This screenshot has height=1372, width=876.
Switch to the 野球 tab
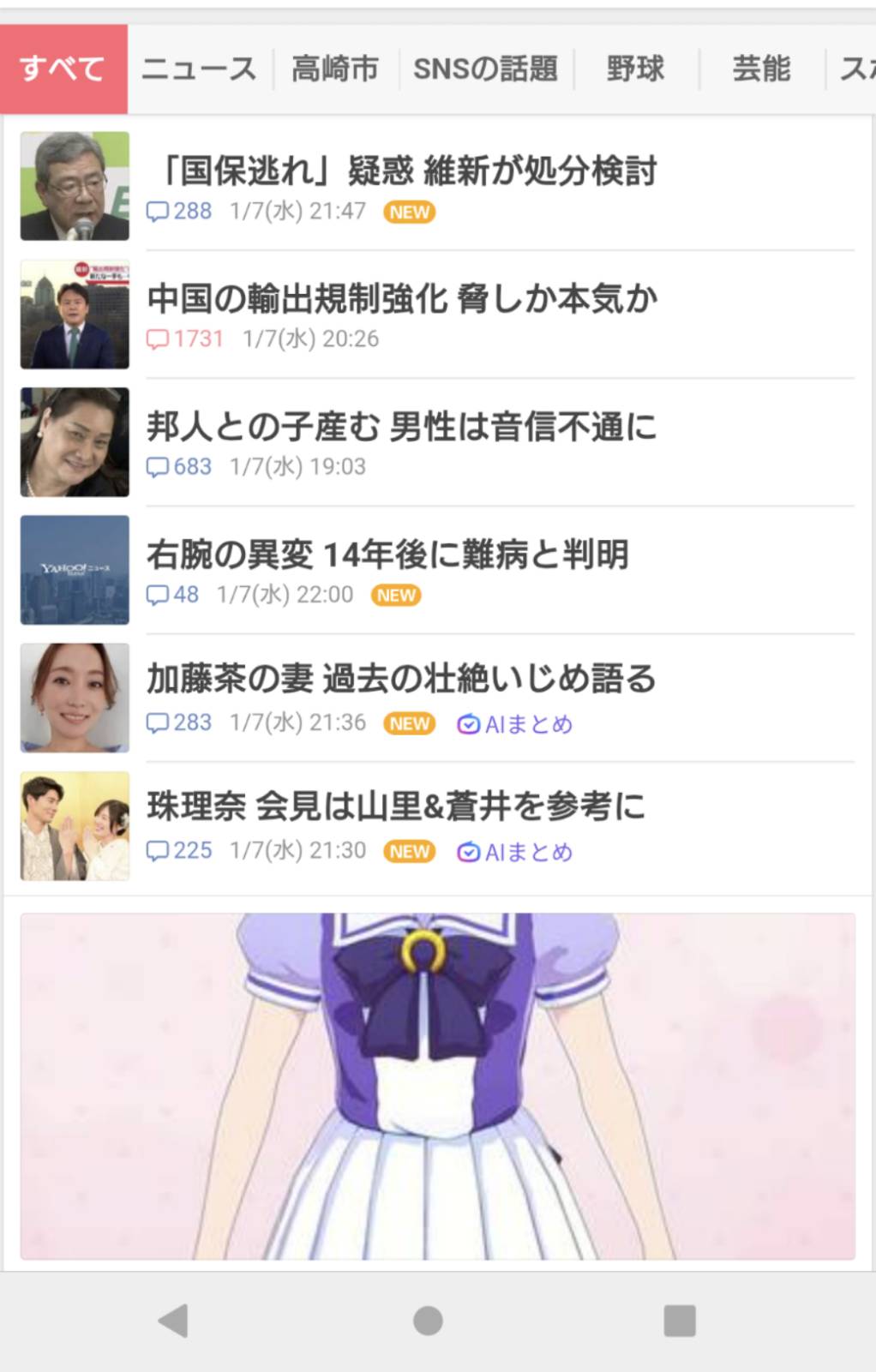click(635, 69)
